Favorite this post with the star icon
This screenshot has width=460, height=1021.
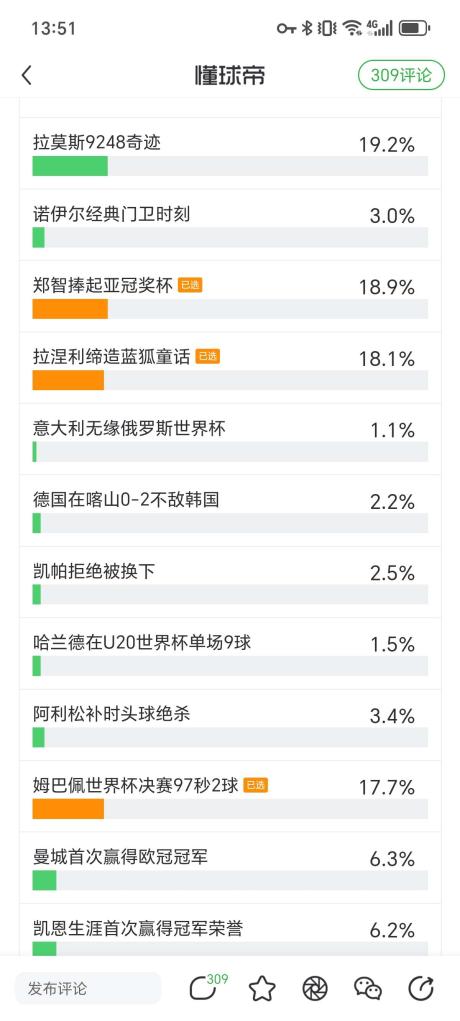(x=262, y=988)
